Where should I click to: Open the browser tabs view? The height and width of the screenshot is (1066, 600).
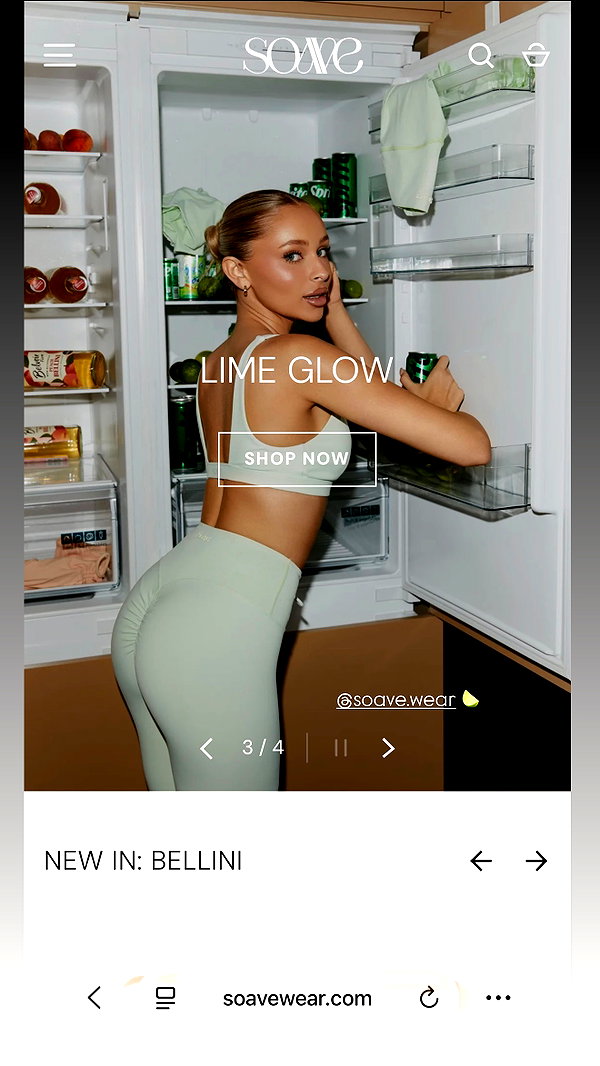click(x=165, y=997)
